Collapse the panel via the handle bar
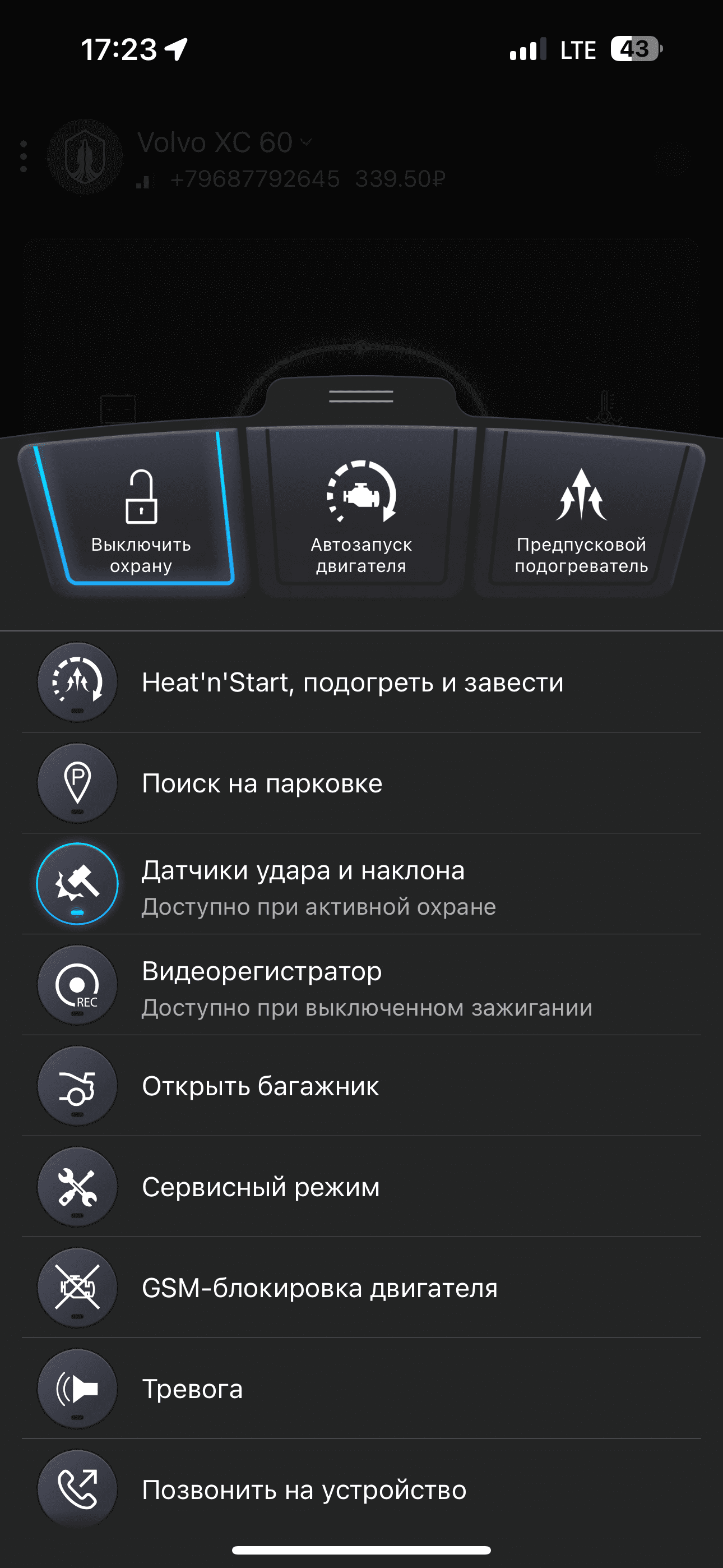Viewport: 723px width, 1568px height. tap(361, 397)
